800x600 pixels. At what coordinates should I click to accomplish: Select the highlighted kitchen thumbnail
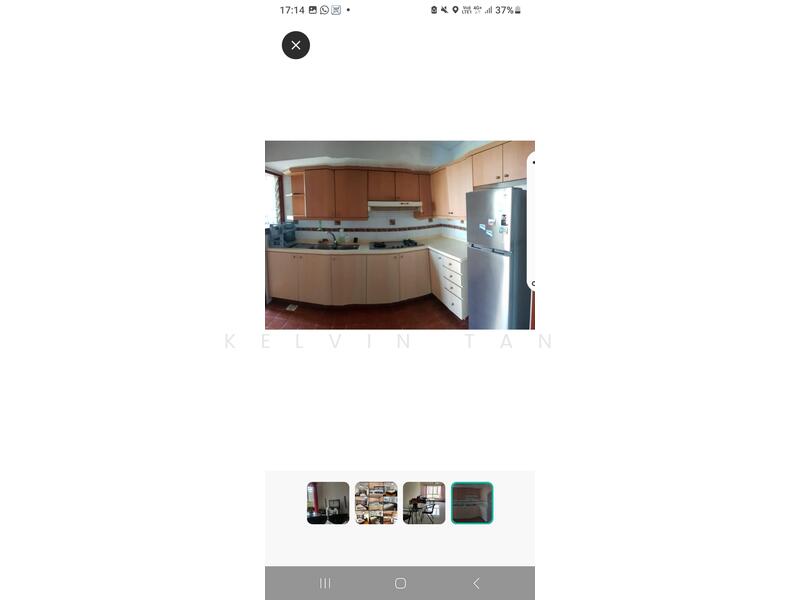472,503
